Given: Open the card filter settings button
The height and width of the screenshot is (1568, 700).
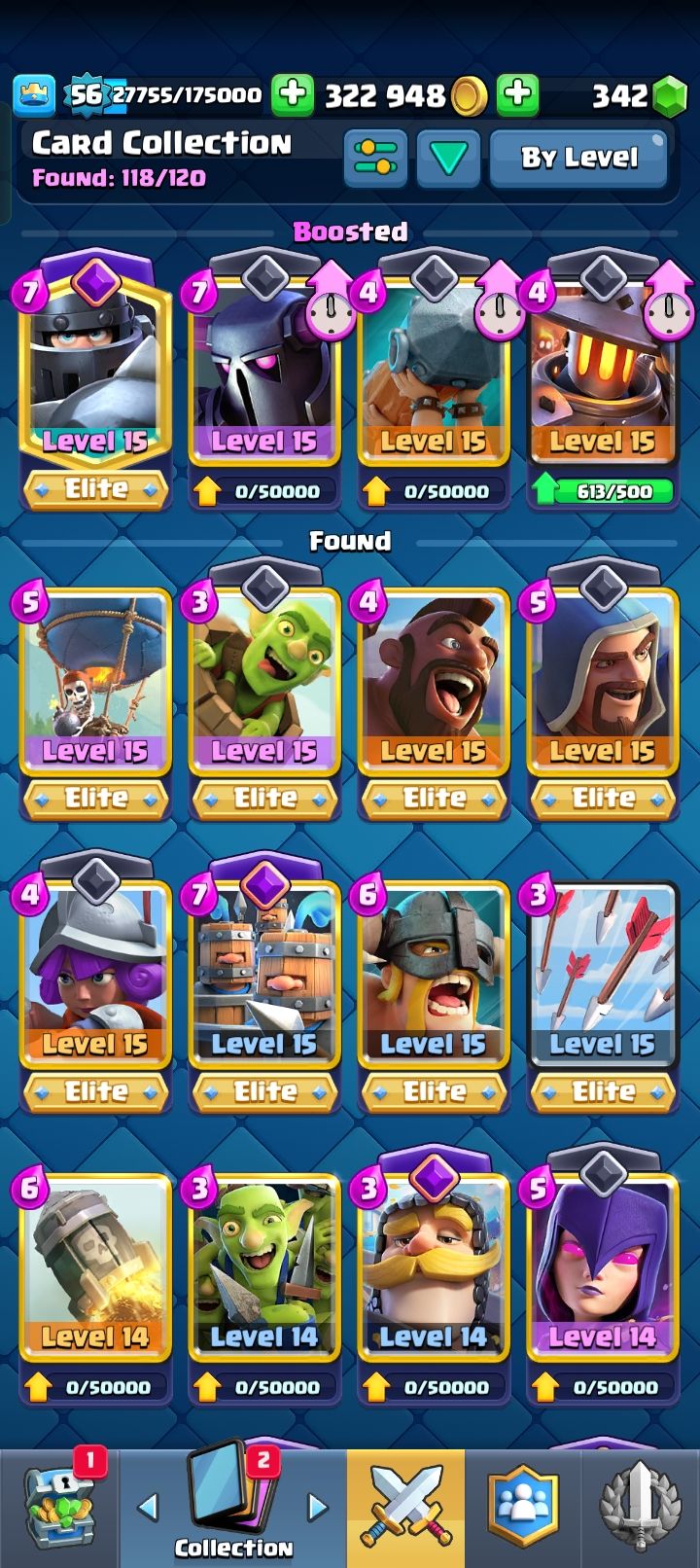Looking at the screenshot, I should [375, 158].
